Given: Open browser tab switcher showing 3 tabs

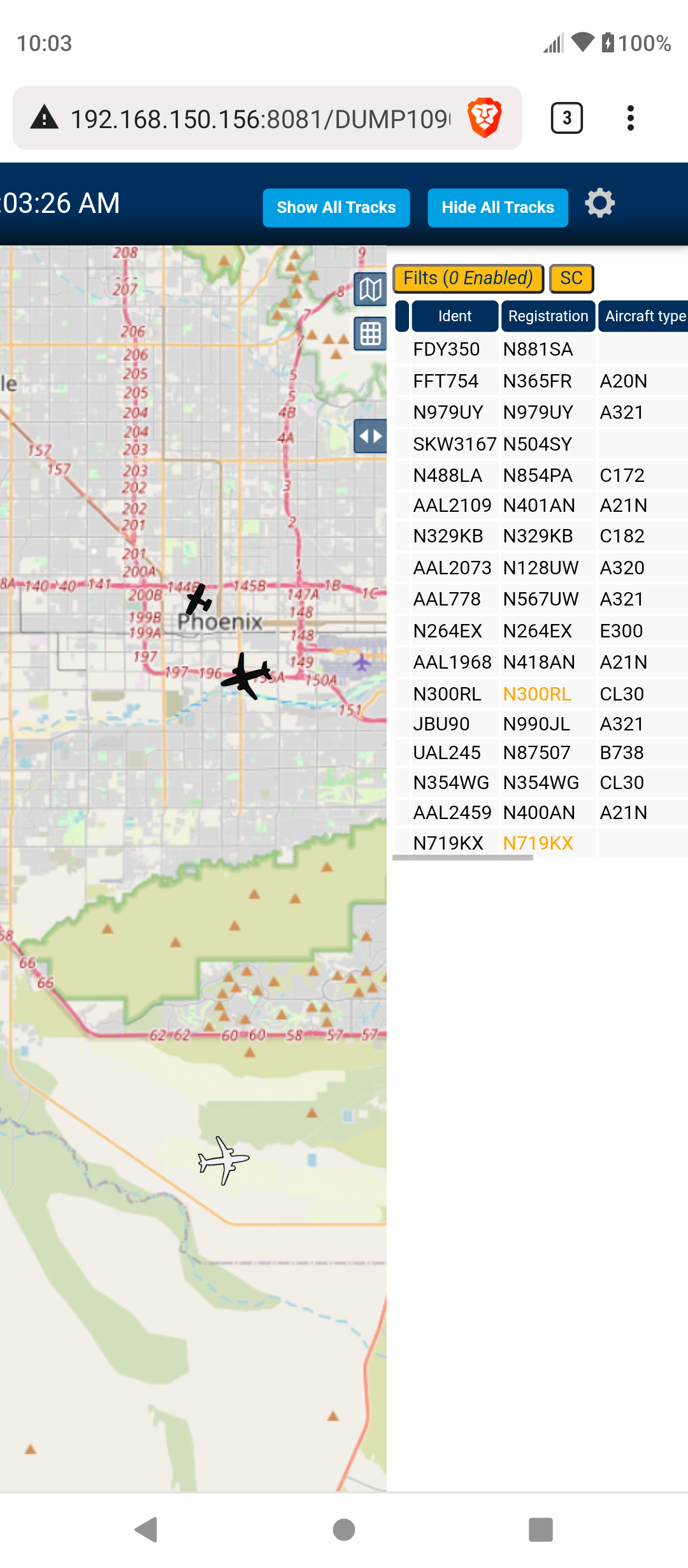Looking at the screenshot, I should [566, 118].
